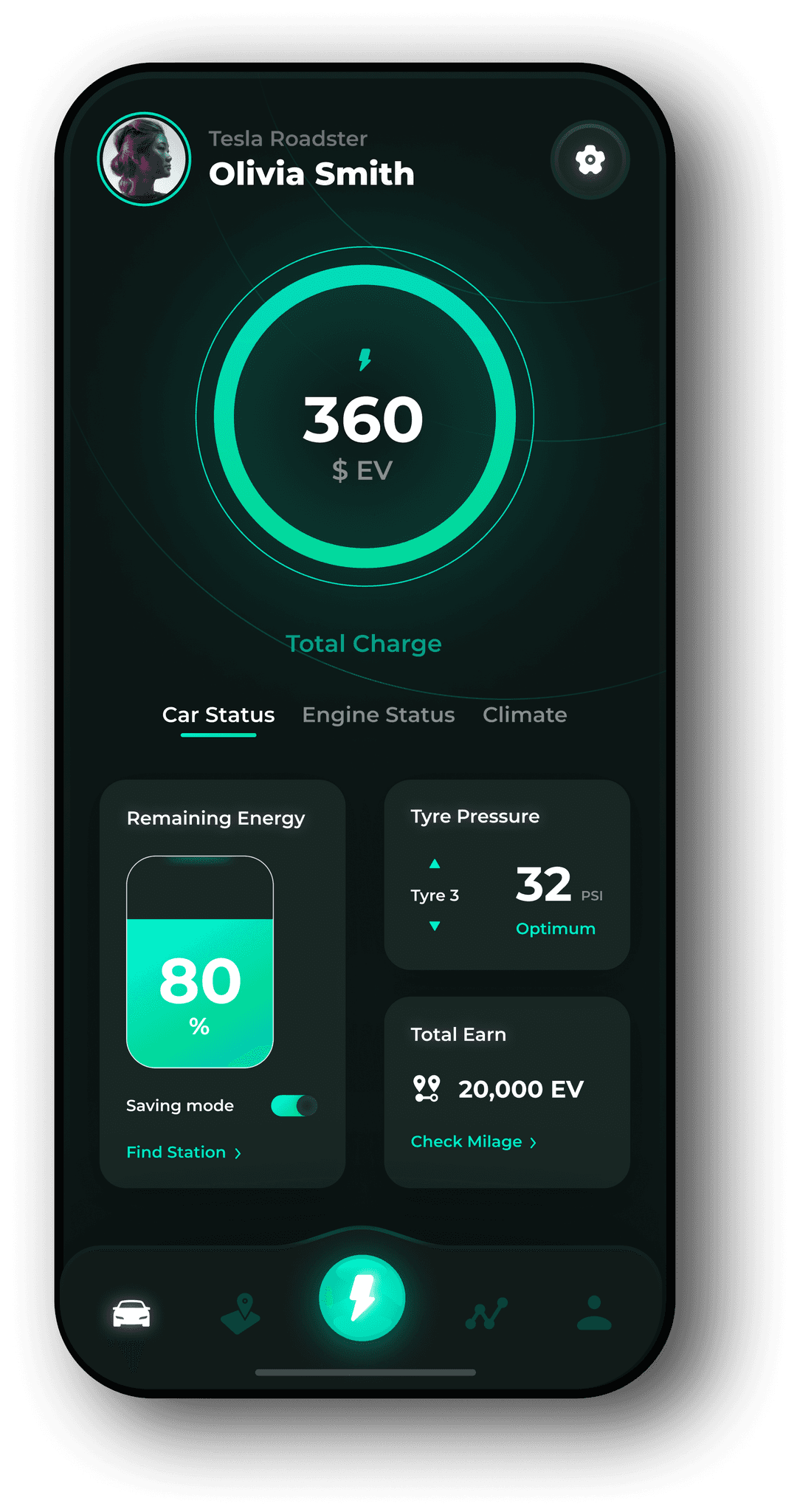Open the statistics graph tab
Viewport: 797px width, 1512px height.
tap(486, 1313)
